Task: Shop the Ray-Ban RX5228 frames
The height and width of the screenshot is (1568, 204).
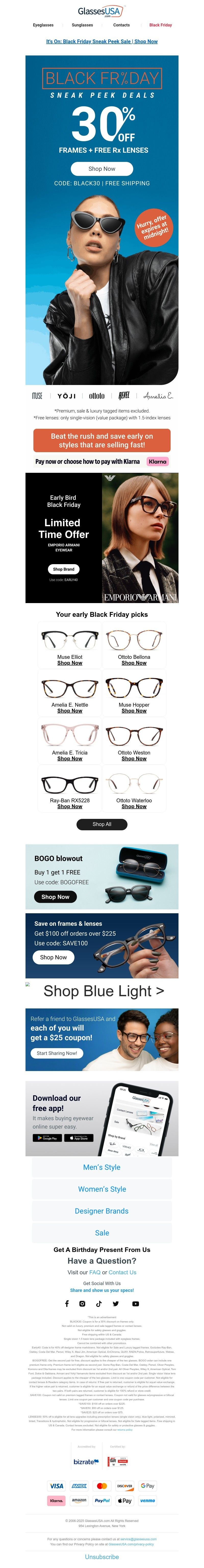Action: point(70,807)
